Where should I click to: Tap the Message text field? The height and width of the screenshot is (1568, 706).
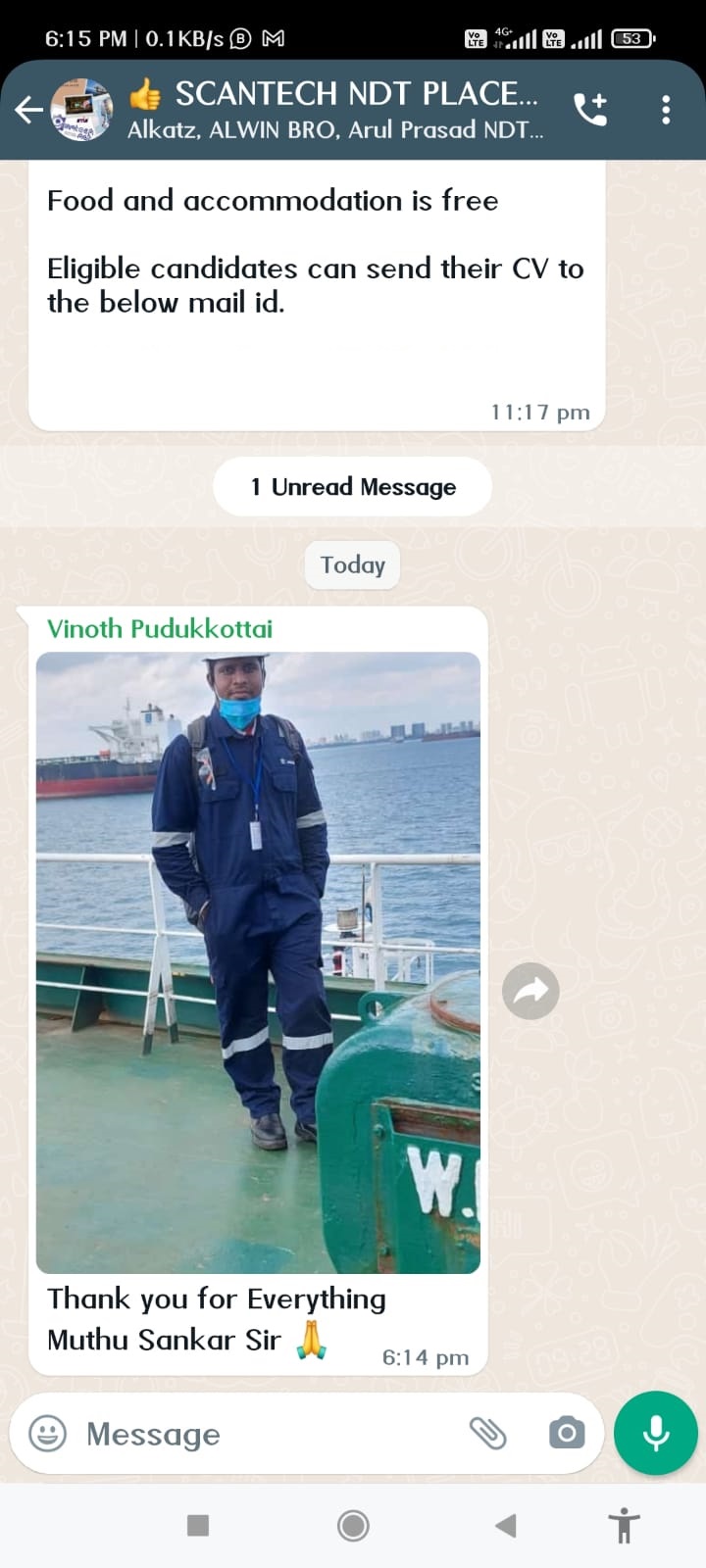[x=265, y=1434]
